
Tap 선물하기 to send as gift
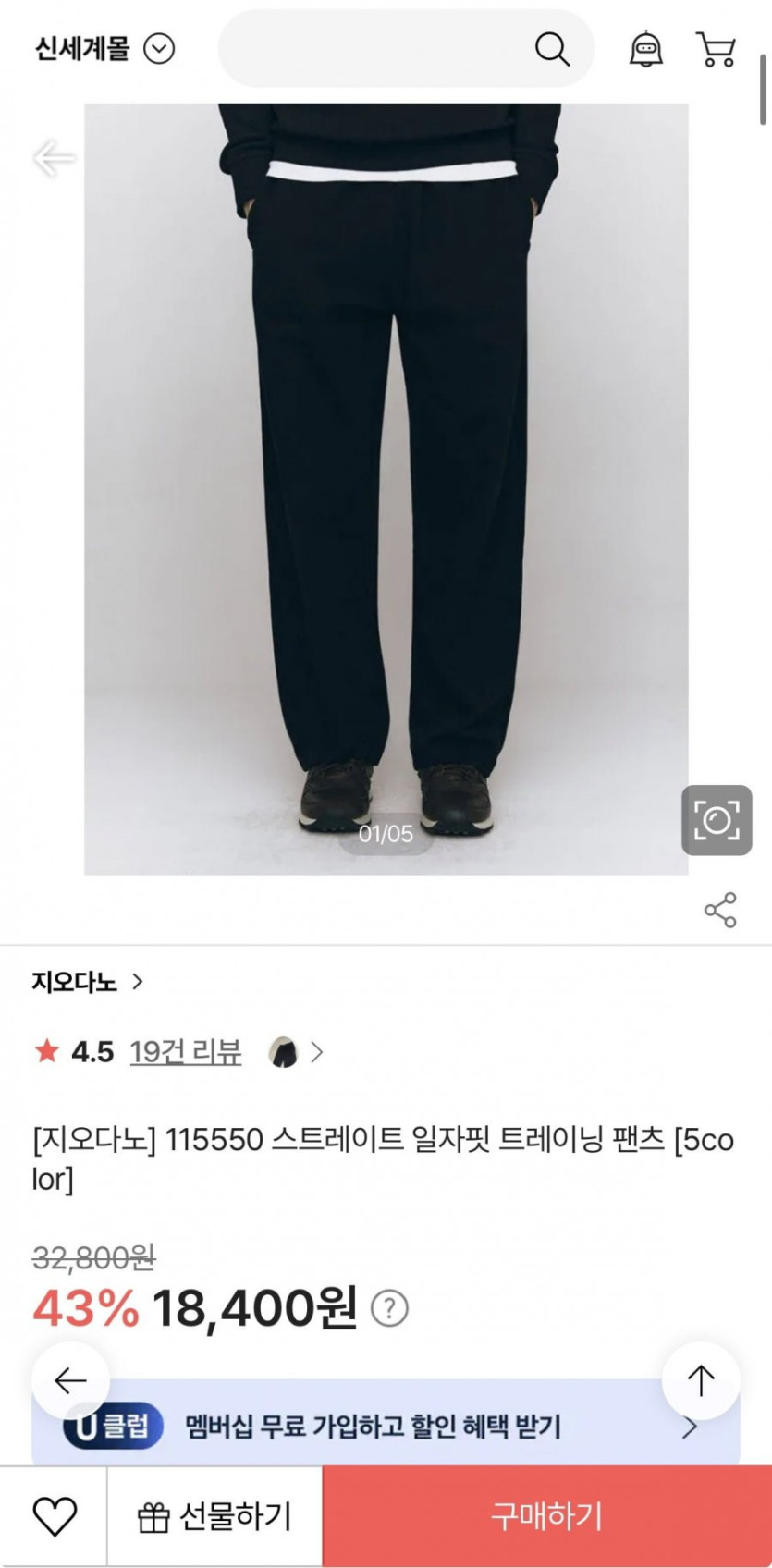(214, 1516)
